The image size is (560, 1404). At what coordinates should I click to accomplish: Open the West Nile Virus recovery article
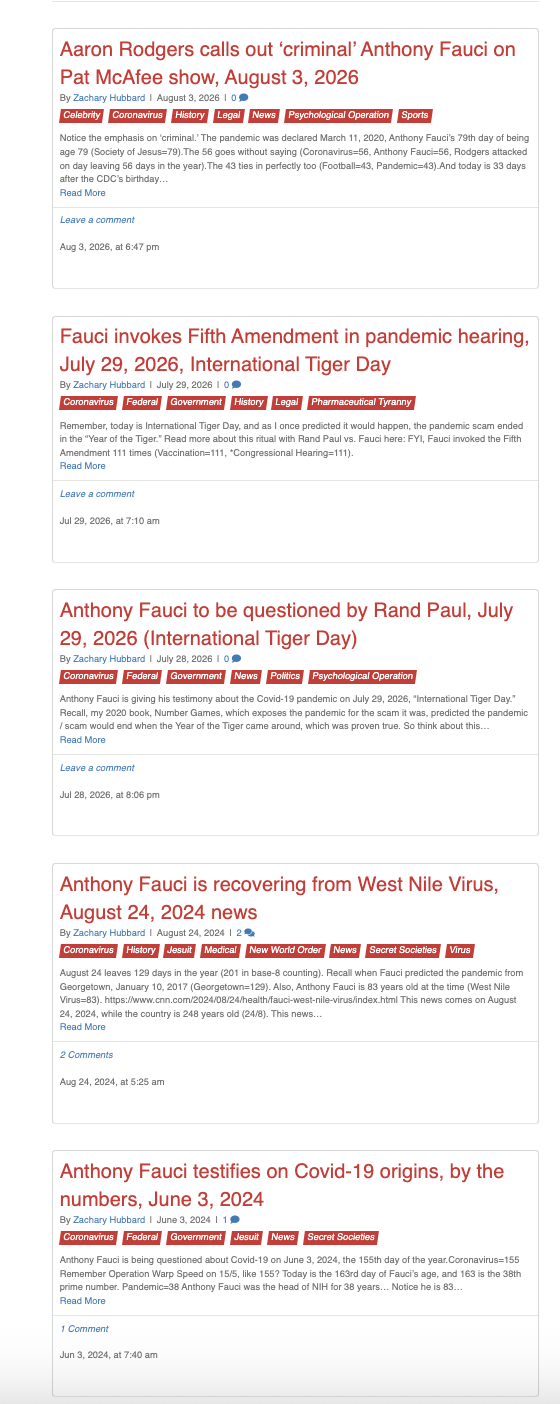pos(279,898)
